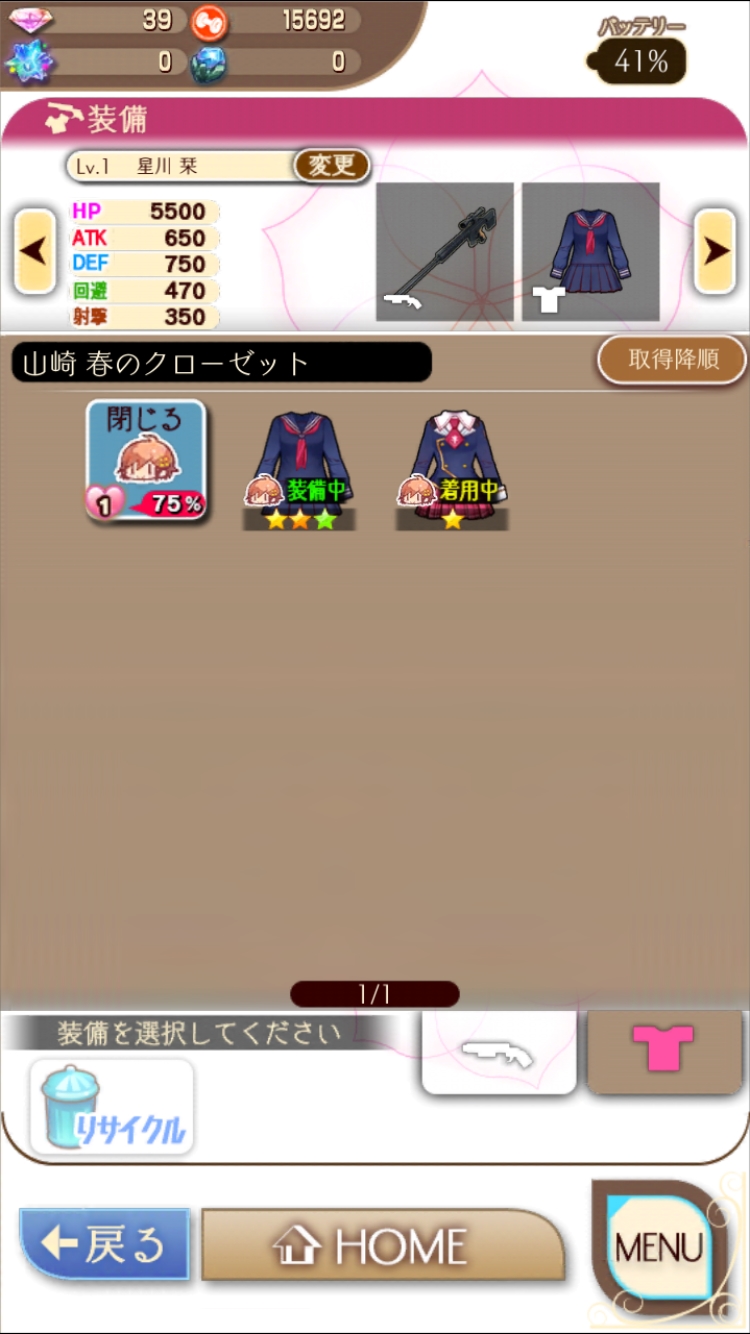Open the MENU button
Image resolution: width=750 pixels, height=1334 pixels.
tap(658, 1248)
